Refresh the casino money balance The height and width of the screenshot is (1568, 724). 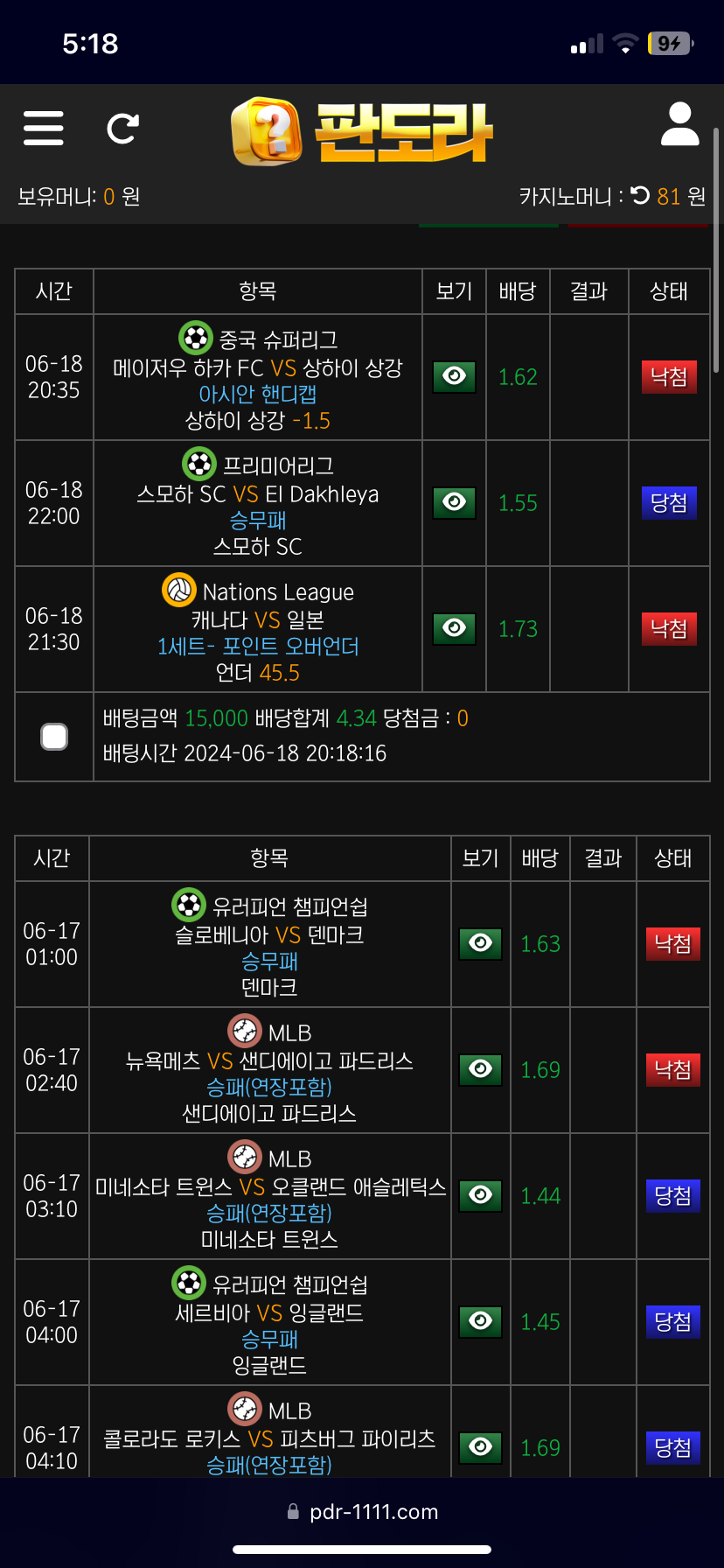(x=640, y=195)
